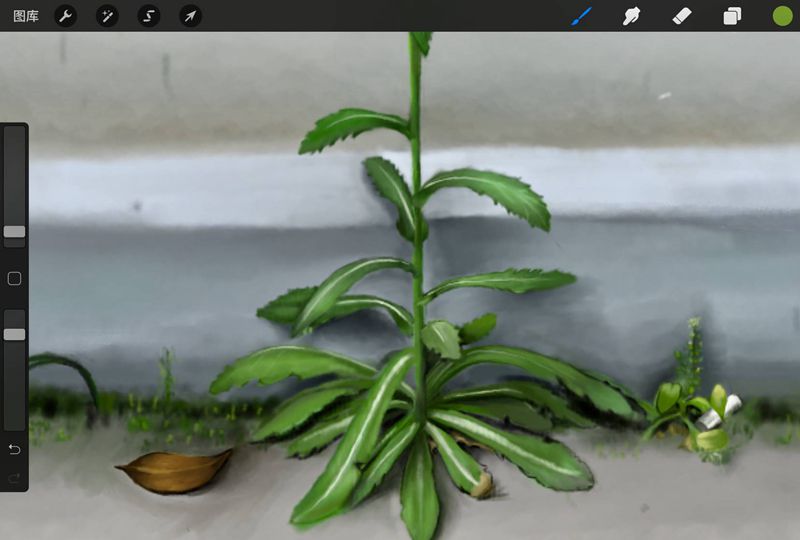Undo the last stroke

[x=14, y=450]
